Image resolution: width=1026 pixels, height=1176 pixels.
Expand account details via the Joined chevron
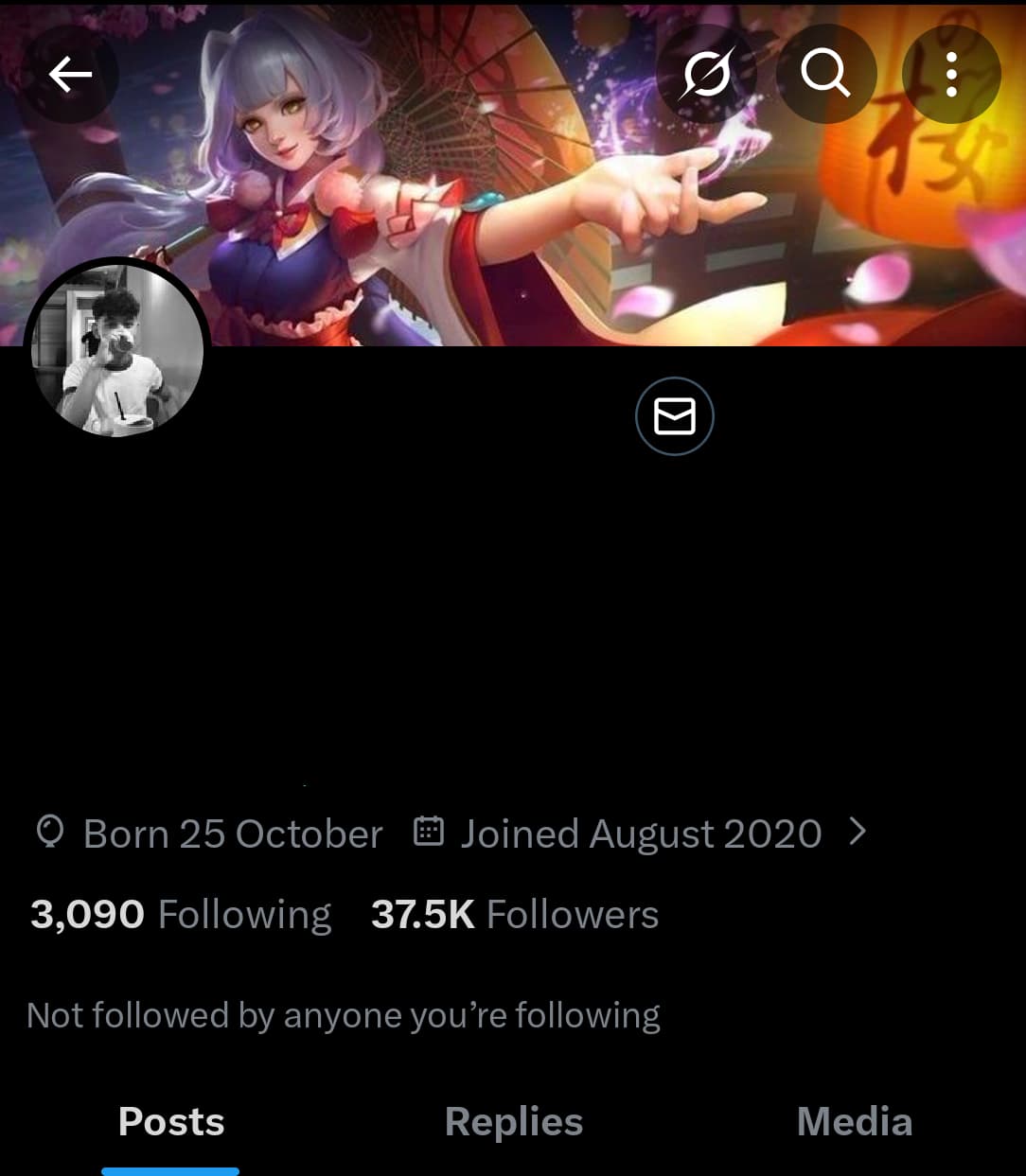[x=858, y=832]
